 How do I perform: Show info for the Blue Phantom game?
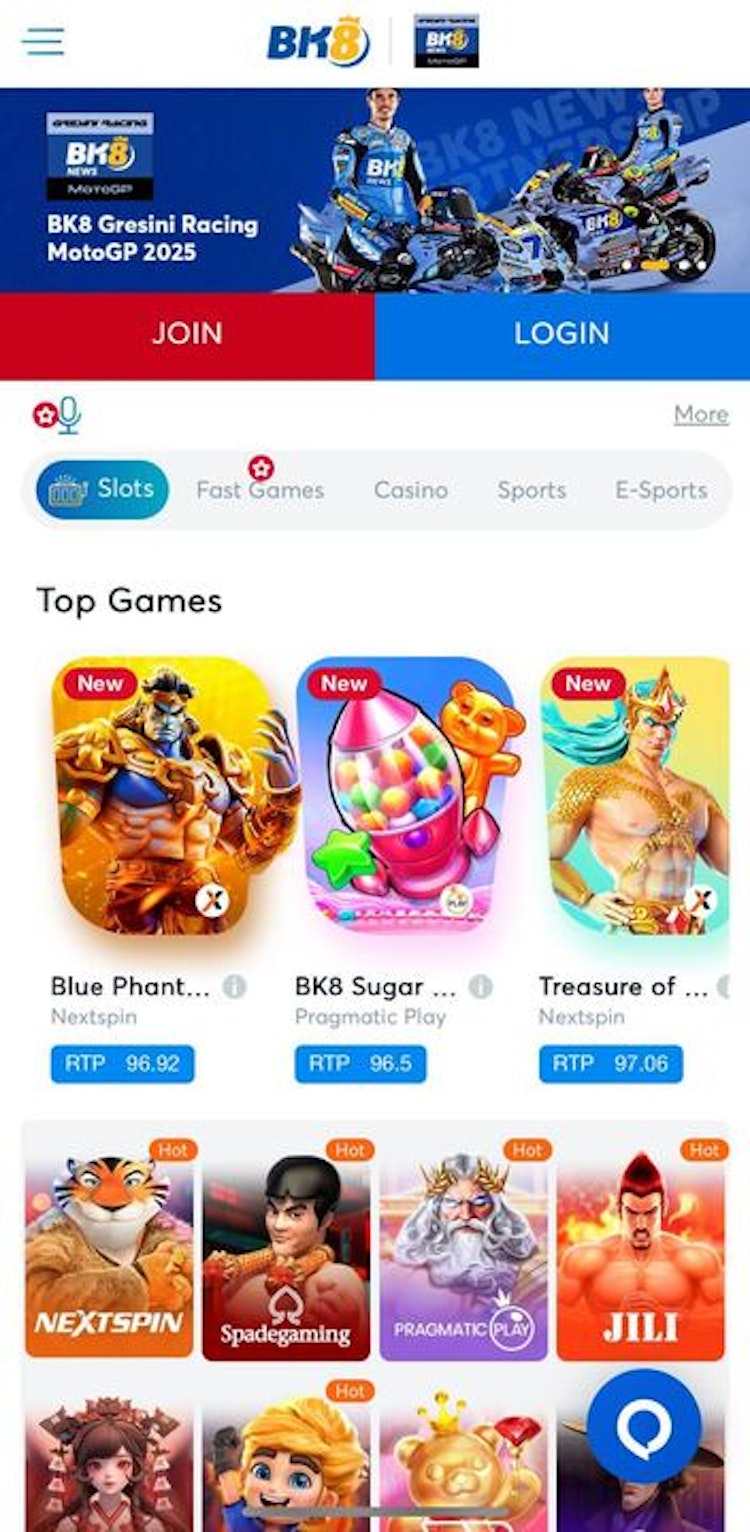pyautogui.click(x=234, y=987)
